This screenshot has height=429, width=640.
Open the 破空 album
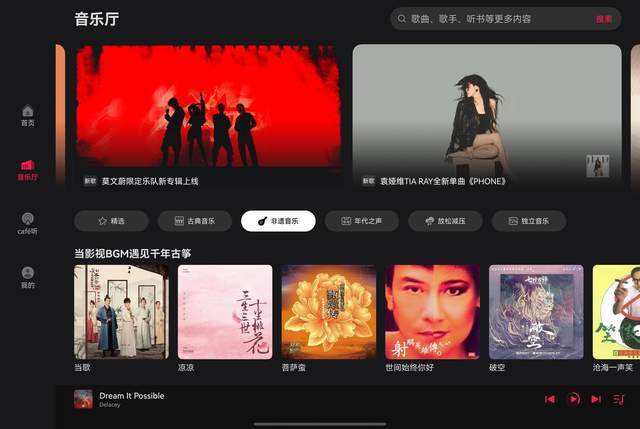[536, 312]
